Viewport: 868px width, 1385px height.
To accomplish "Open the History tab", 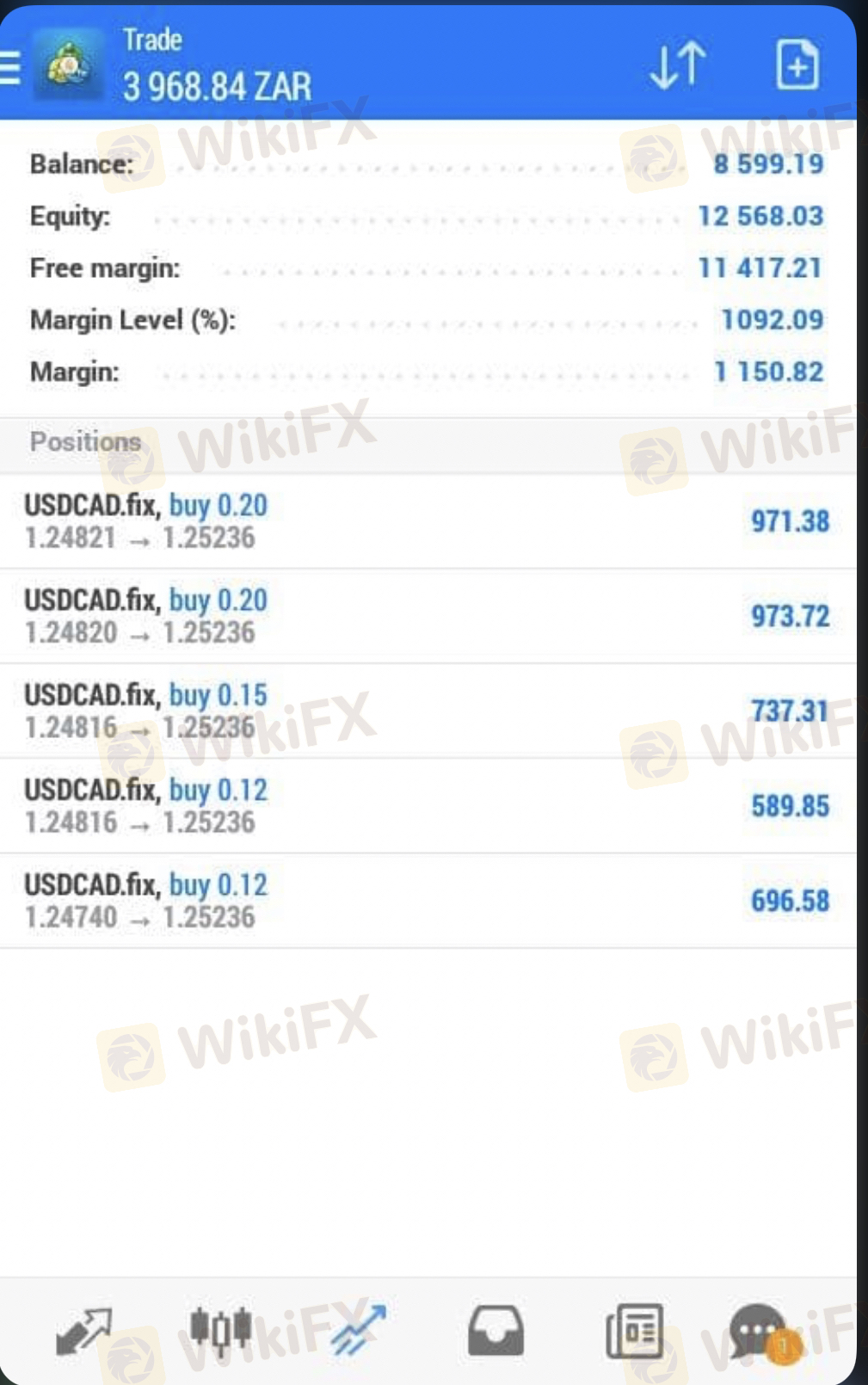I will click(x=496, y=1331).
